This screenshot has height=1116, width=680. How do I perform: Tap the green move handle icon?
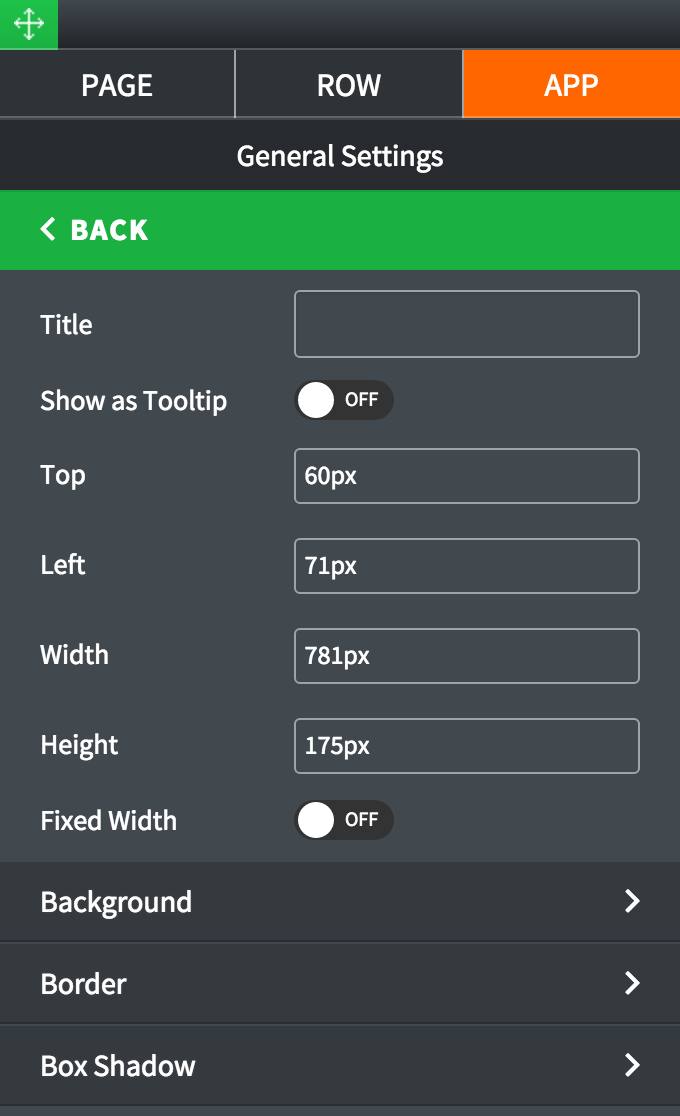[28, 24]
